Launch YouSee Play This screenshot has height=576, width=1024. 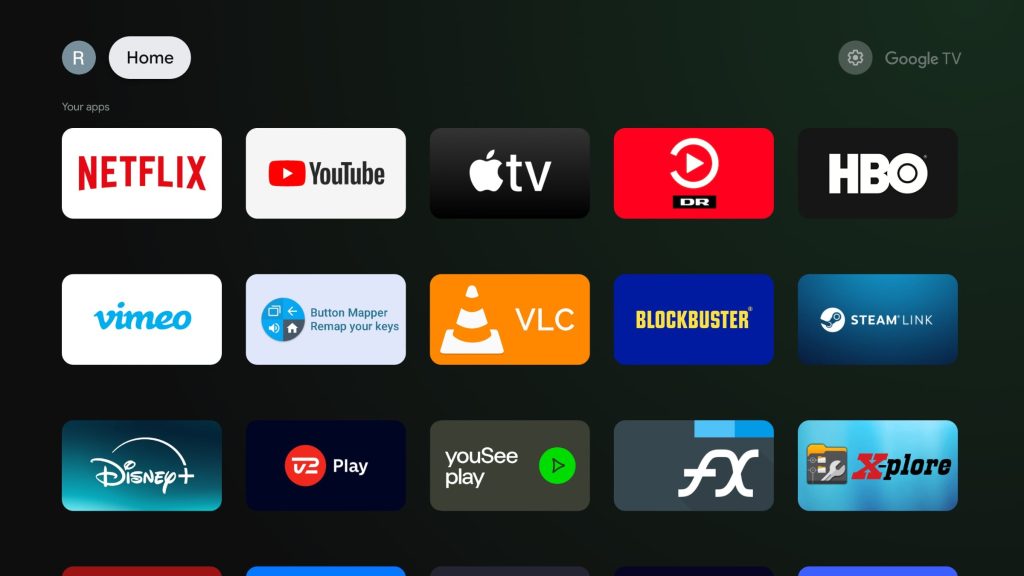tap(510, 465)
